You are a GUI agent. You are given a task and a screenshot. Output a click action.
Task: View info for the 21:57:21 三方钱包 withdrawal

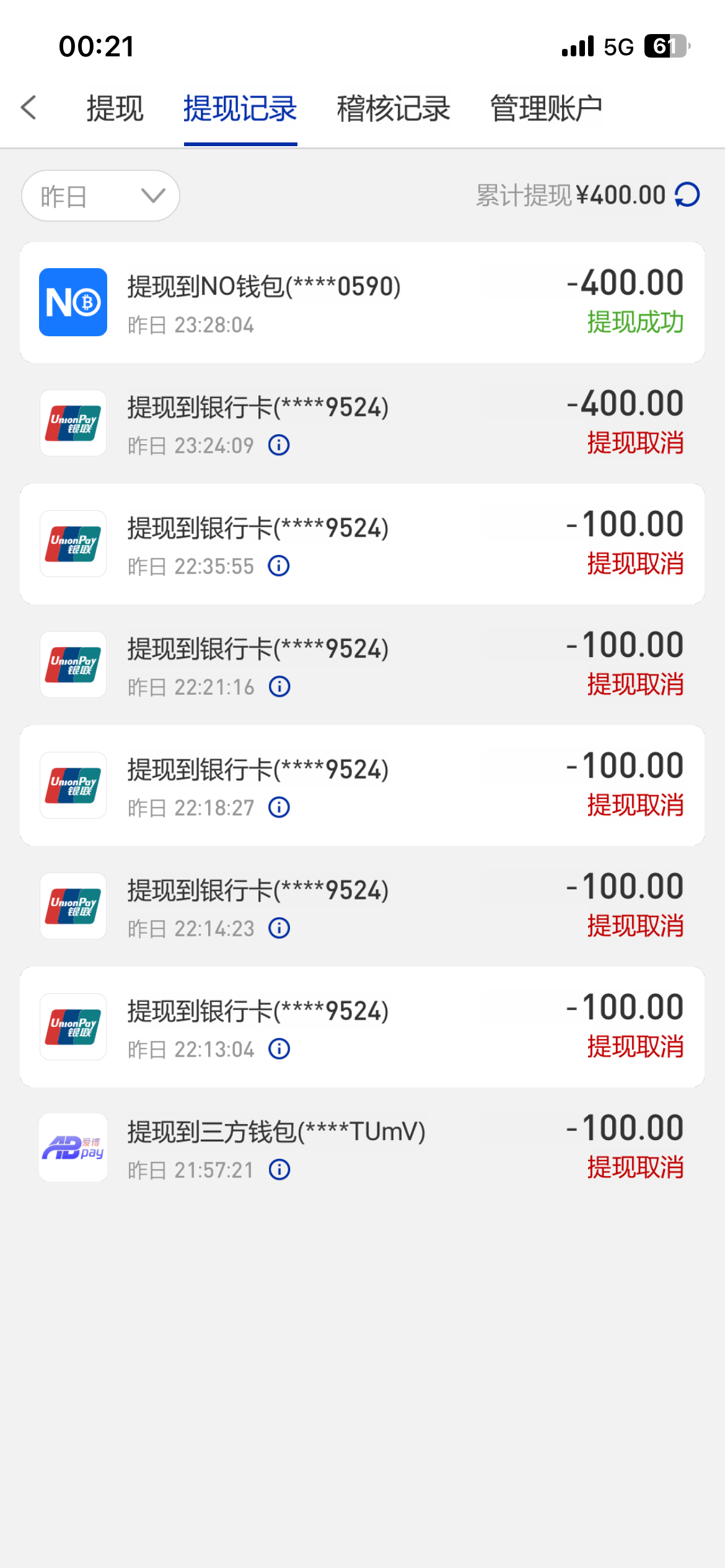[x=279, y=1170]
